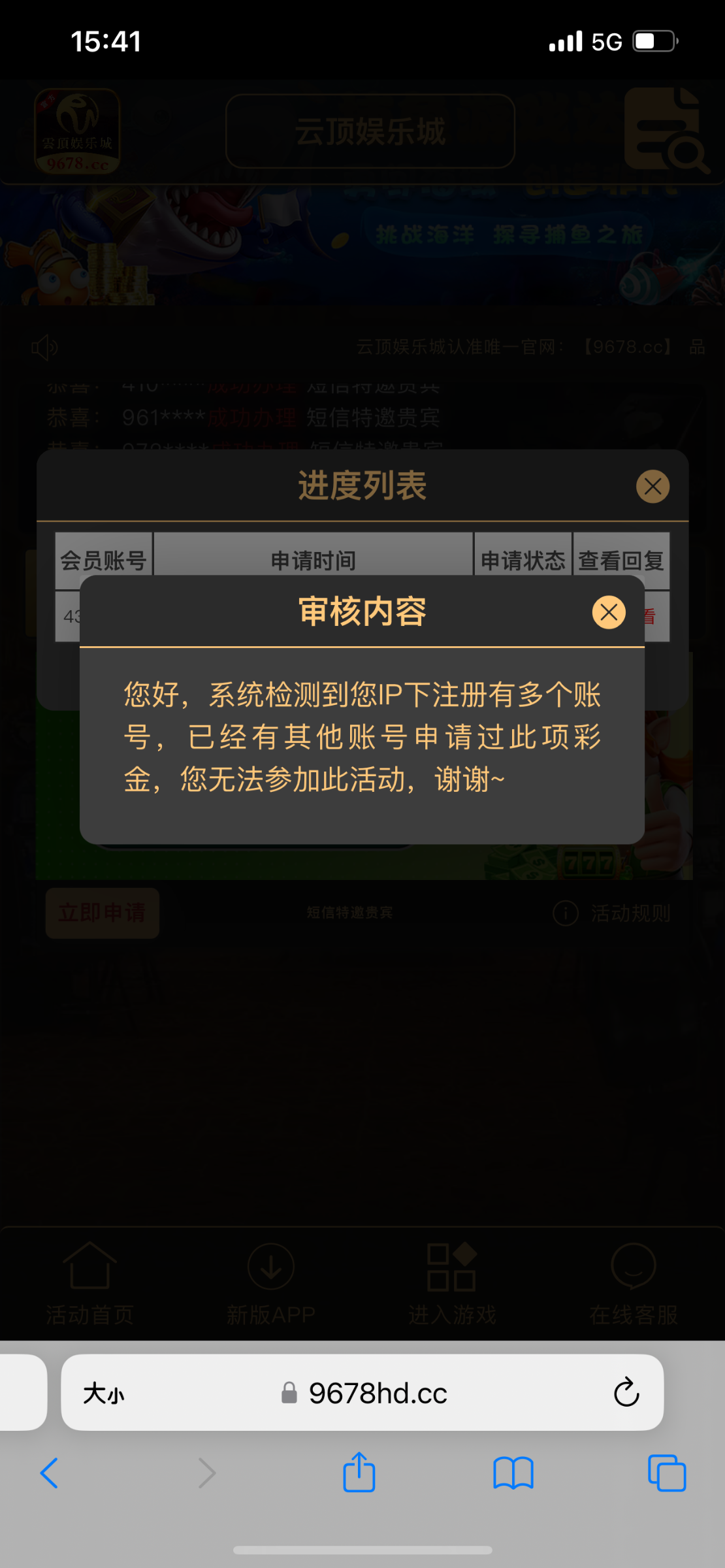Reload the page in Safari

point(626,1392)
